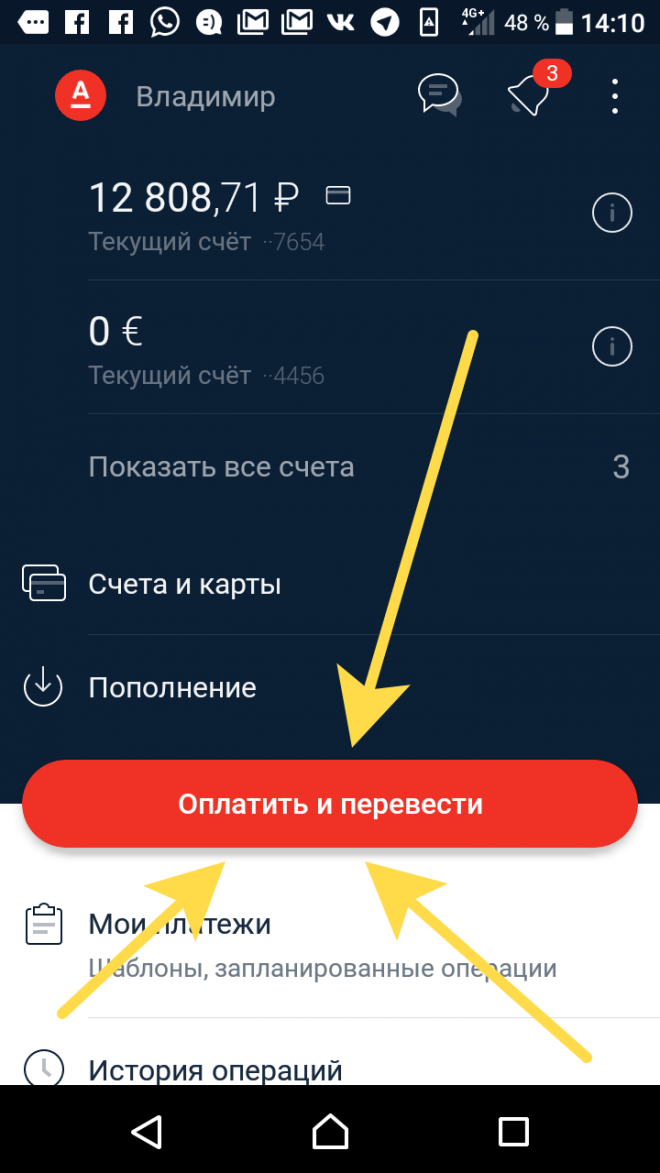Tap Оплатить и перевести button
This screenshot has width=660, height=1173.
click(330, 804)
